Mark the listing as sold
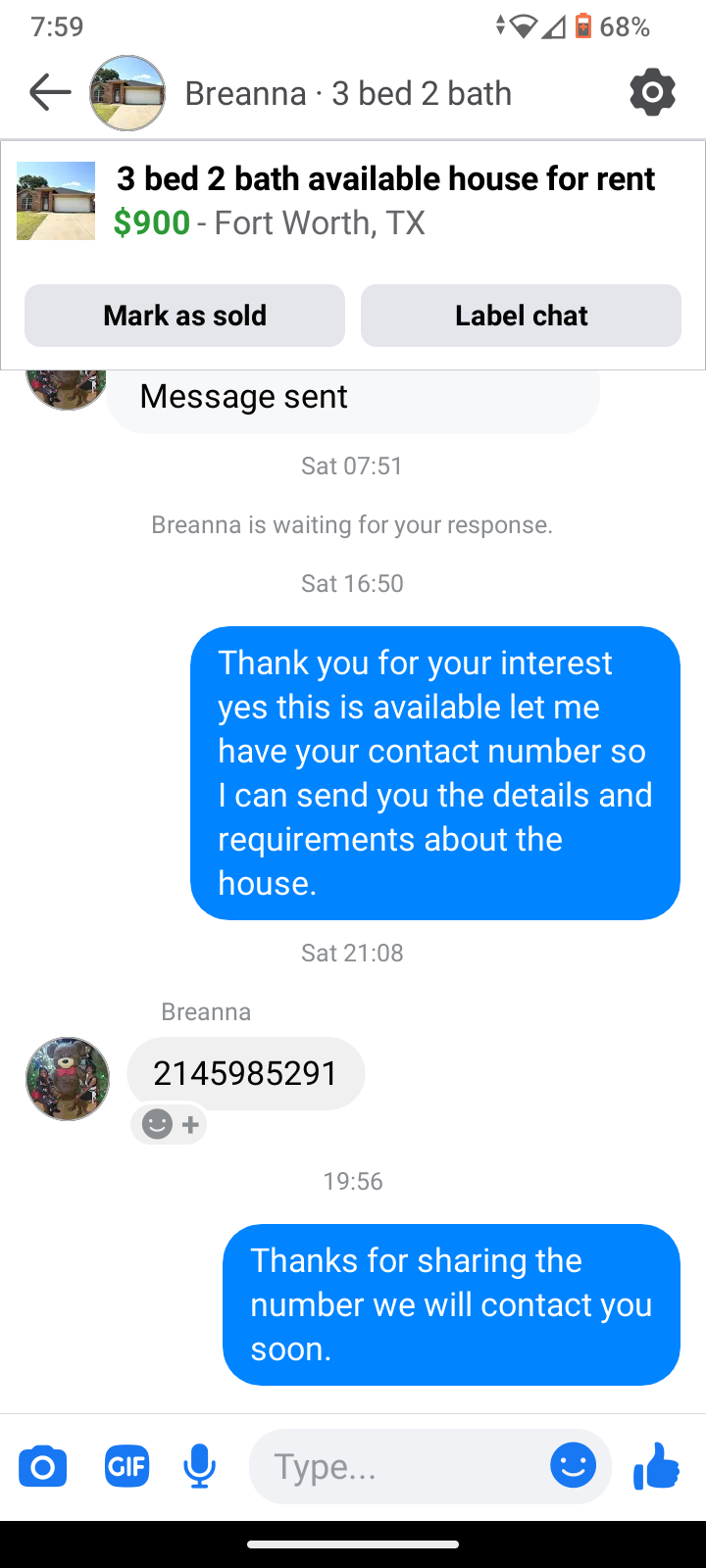Viewport: 706px width, 1568px height. [x=184, y=316]
